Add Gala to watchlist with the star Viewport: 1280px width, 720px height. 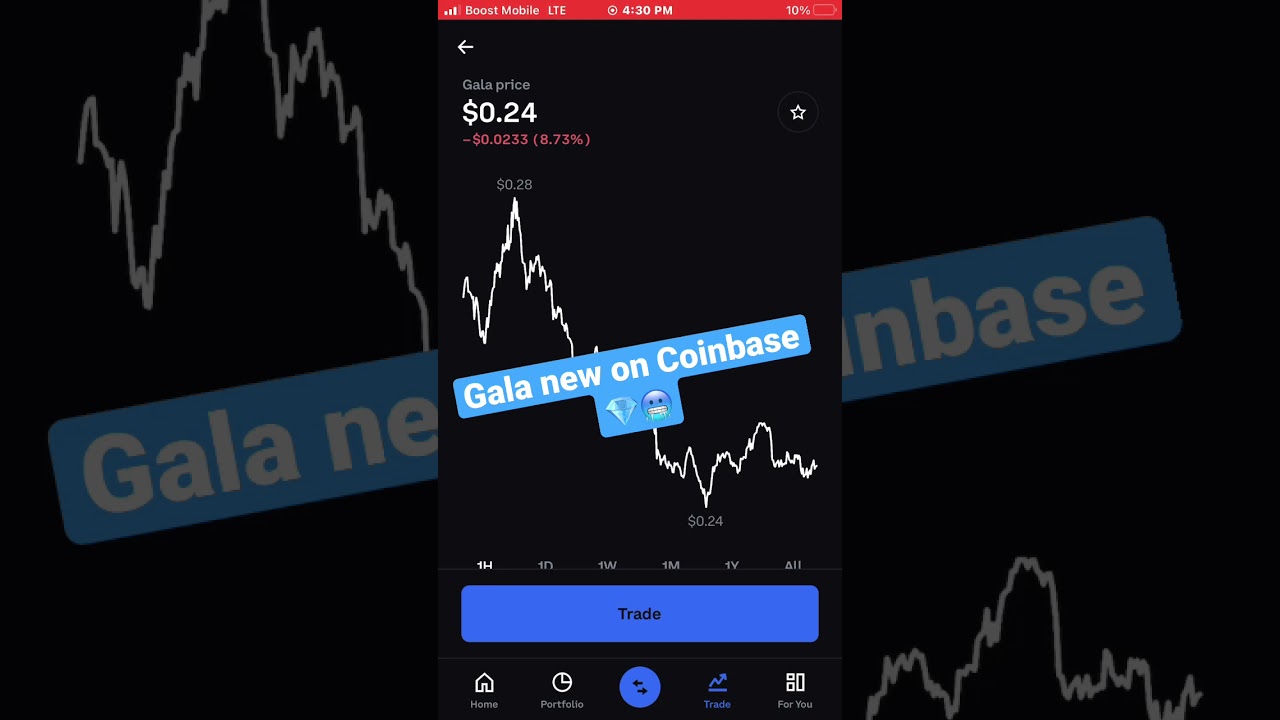[797, 113]
